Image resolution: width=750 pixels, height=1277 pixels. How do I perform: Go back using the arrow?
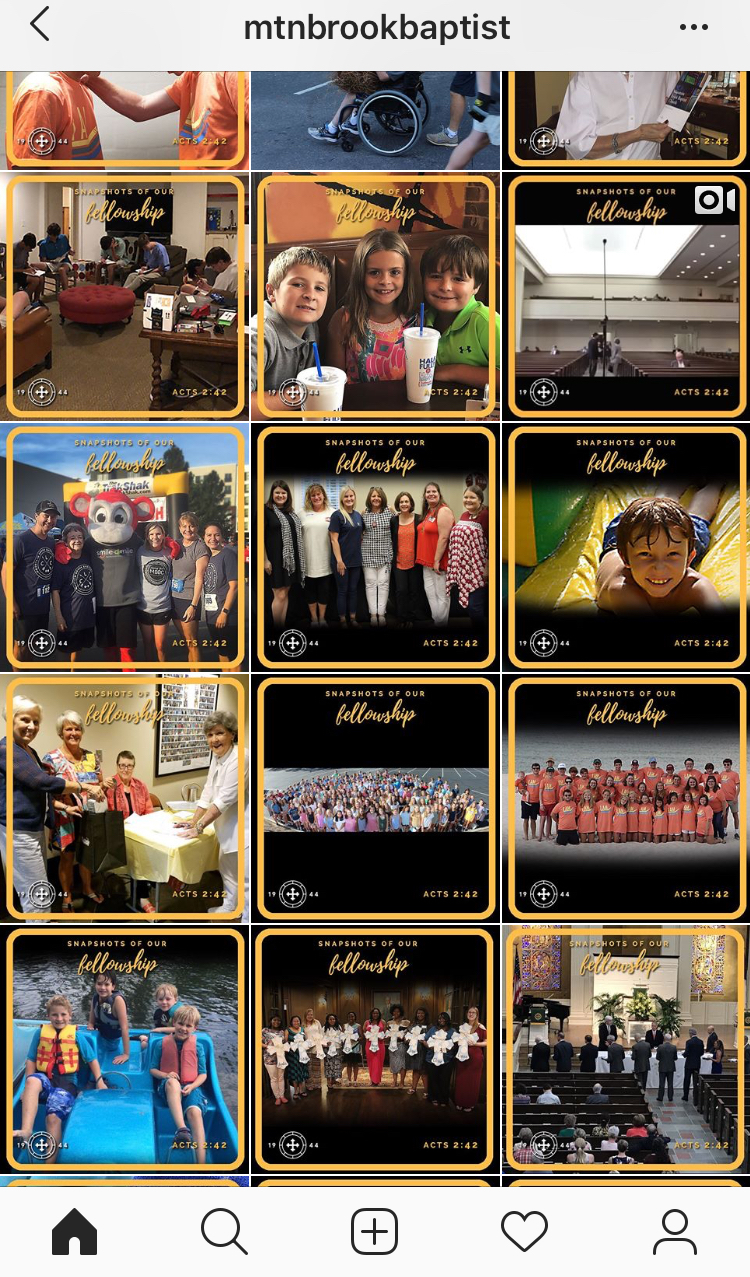point(40,25)
